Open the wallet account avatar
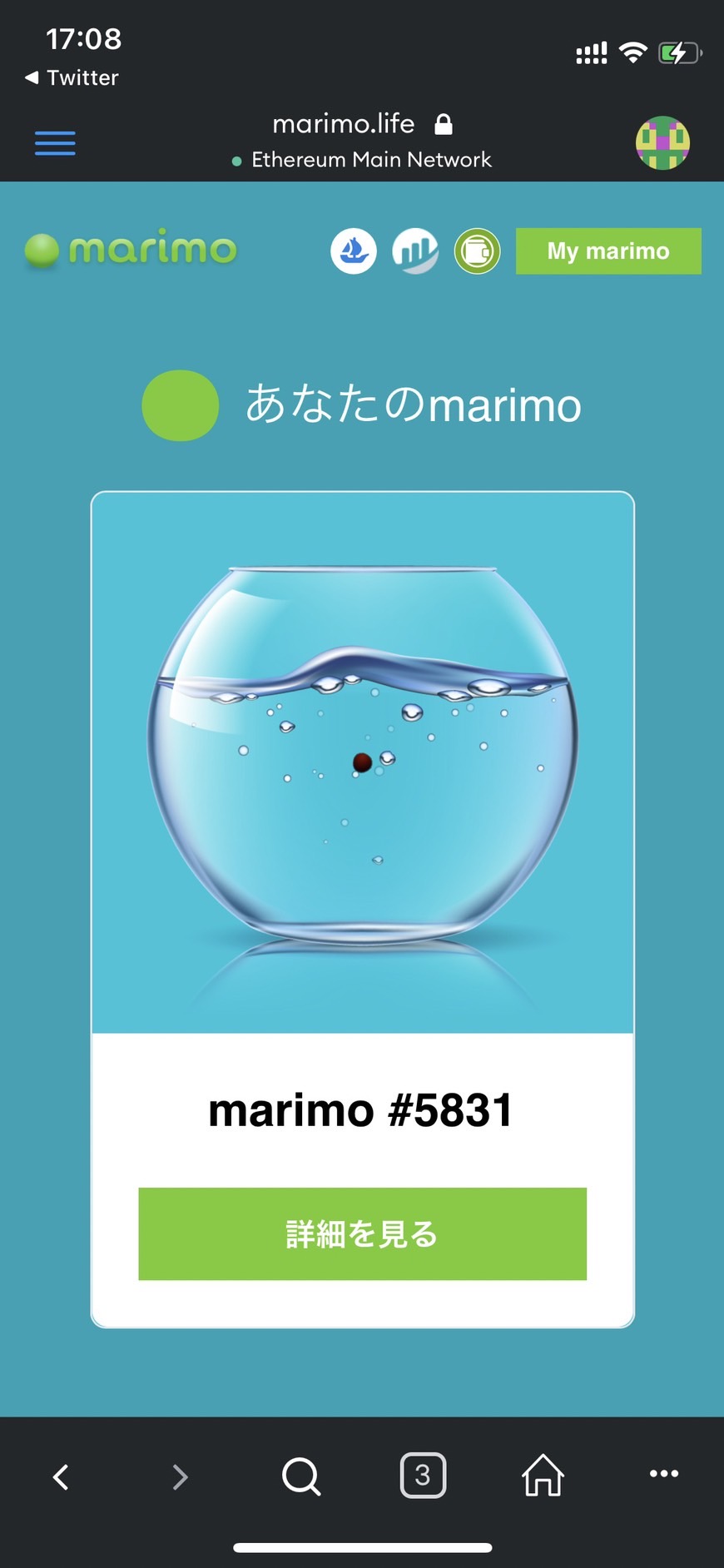Viewport: 724px width, 1568px height. point(662,143)
